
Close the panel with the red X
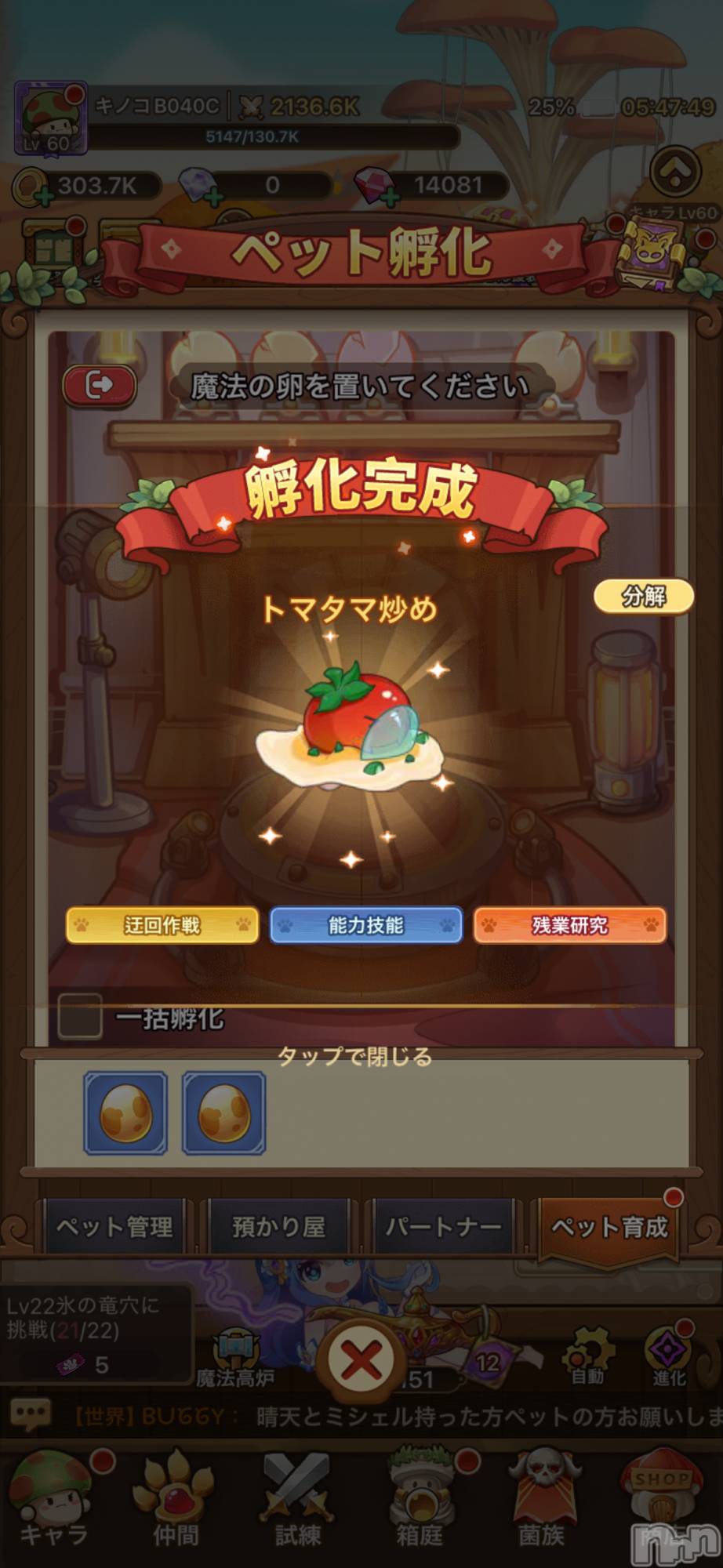[361, 1360]
